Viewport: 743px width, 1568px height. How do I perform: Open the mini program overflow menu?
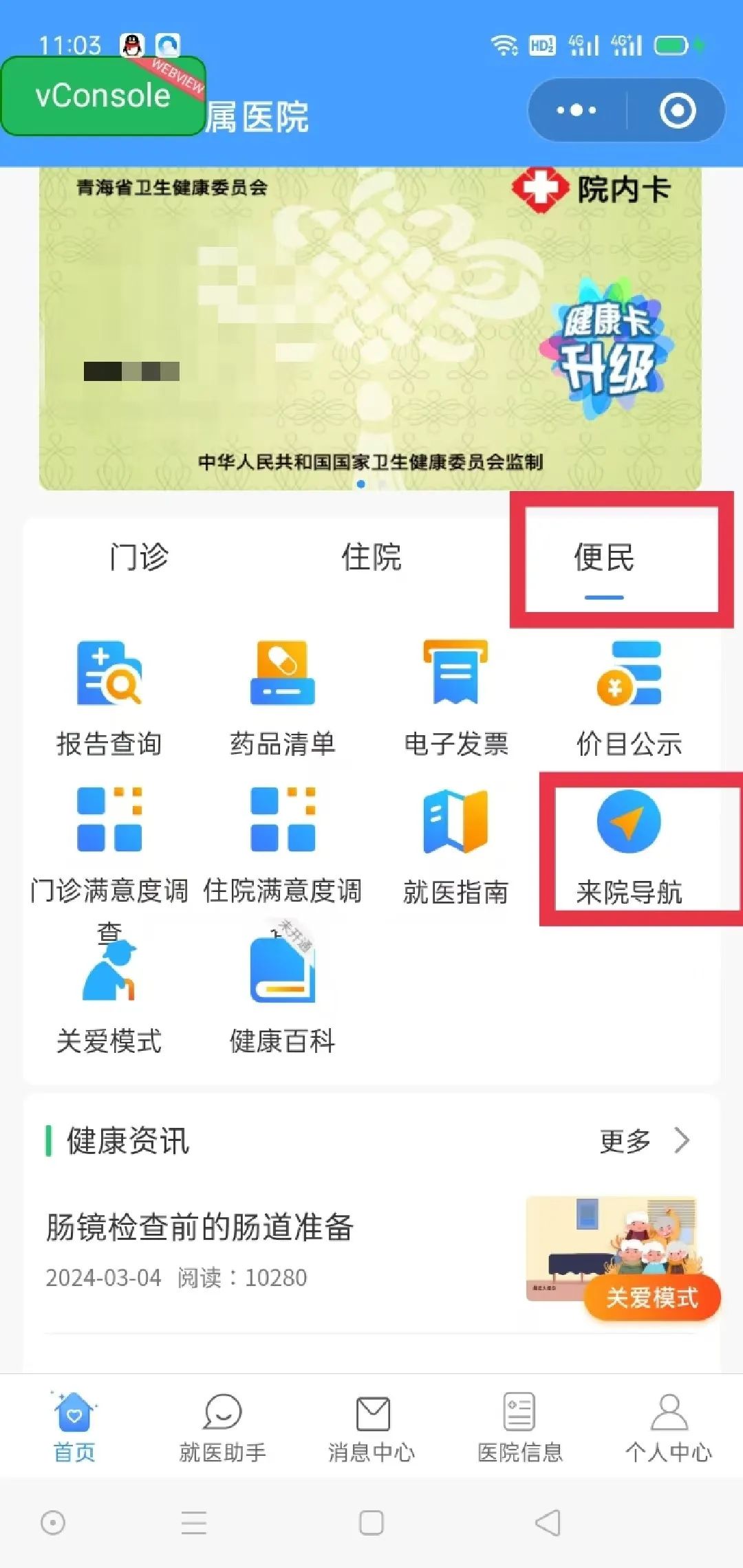[577, 110]
